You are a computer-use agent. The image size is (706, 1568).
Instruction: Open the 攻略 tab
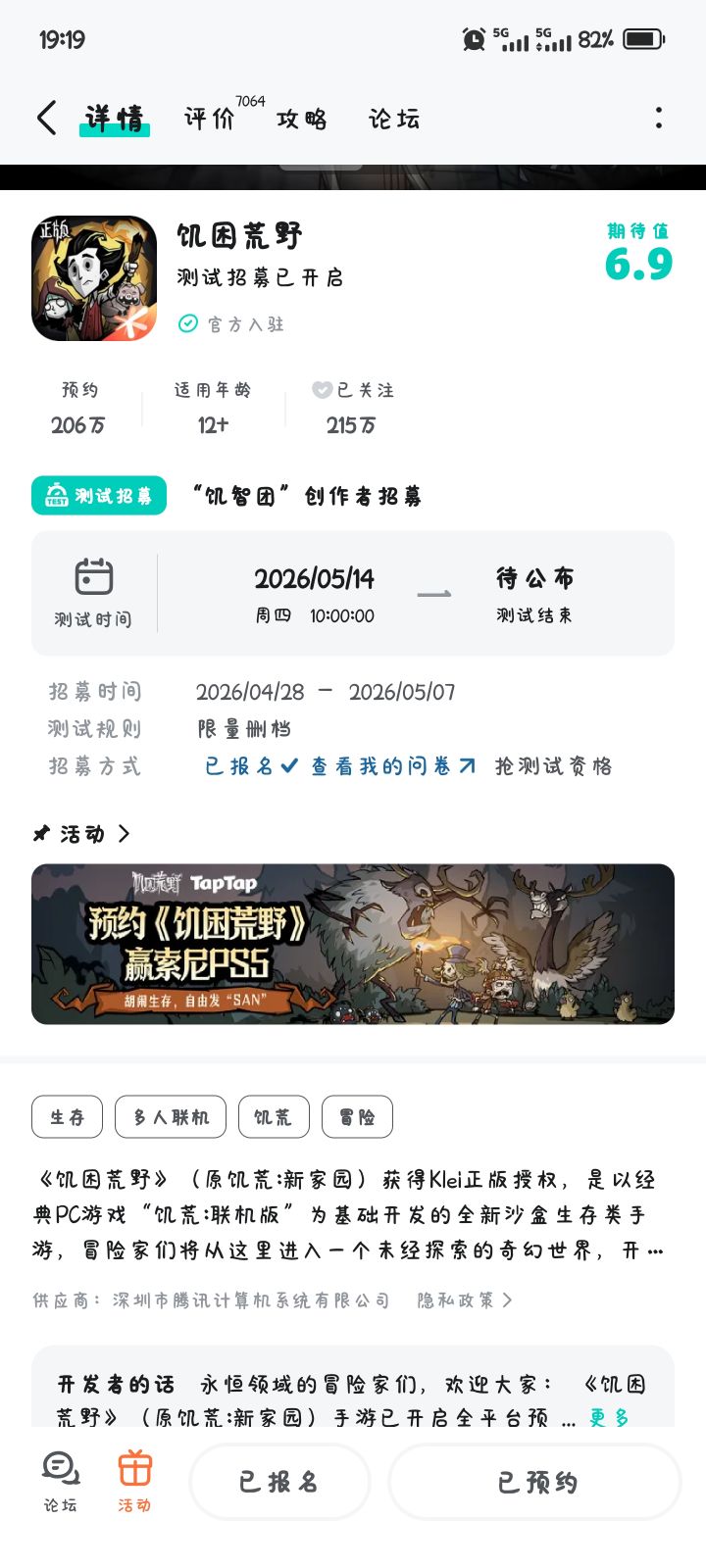coord(302,119)
